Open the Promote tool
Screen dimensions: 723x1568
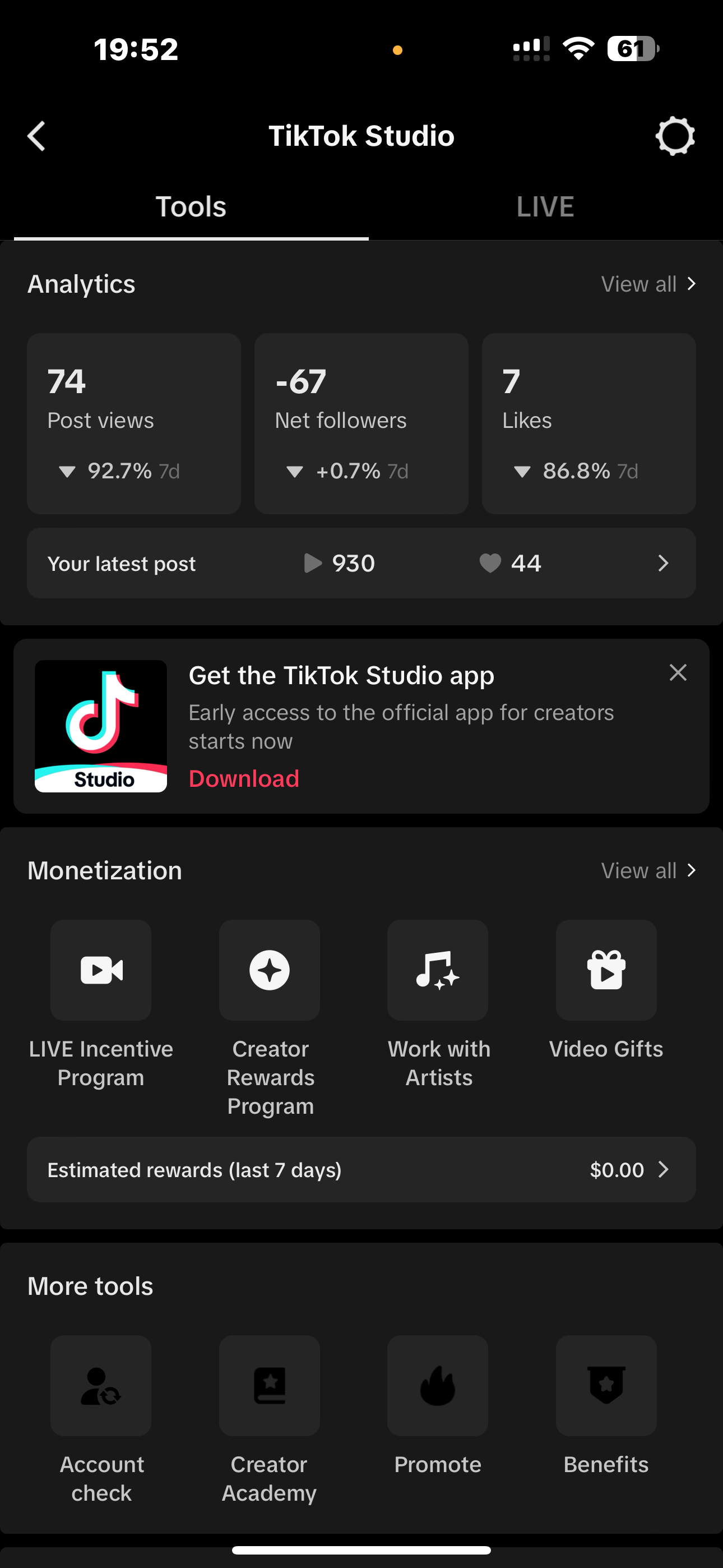tap(438, 1406)
